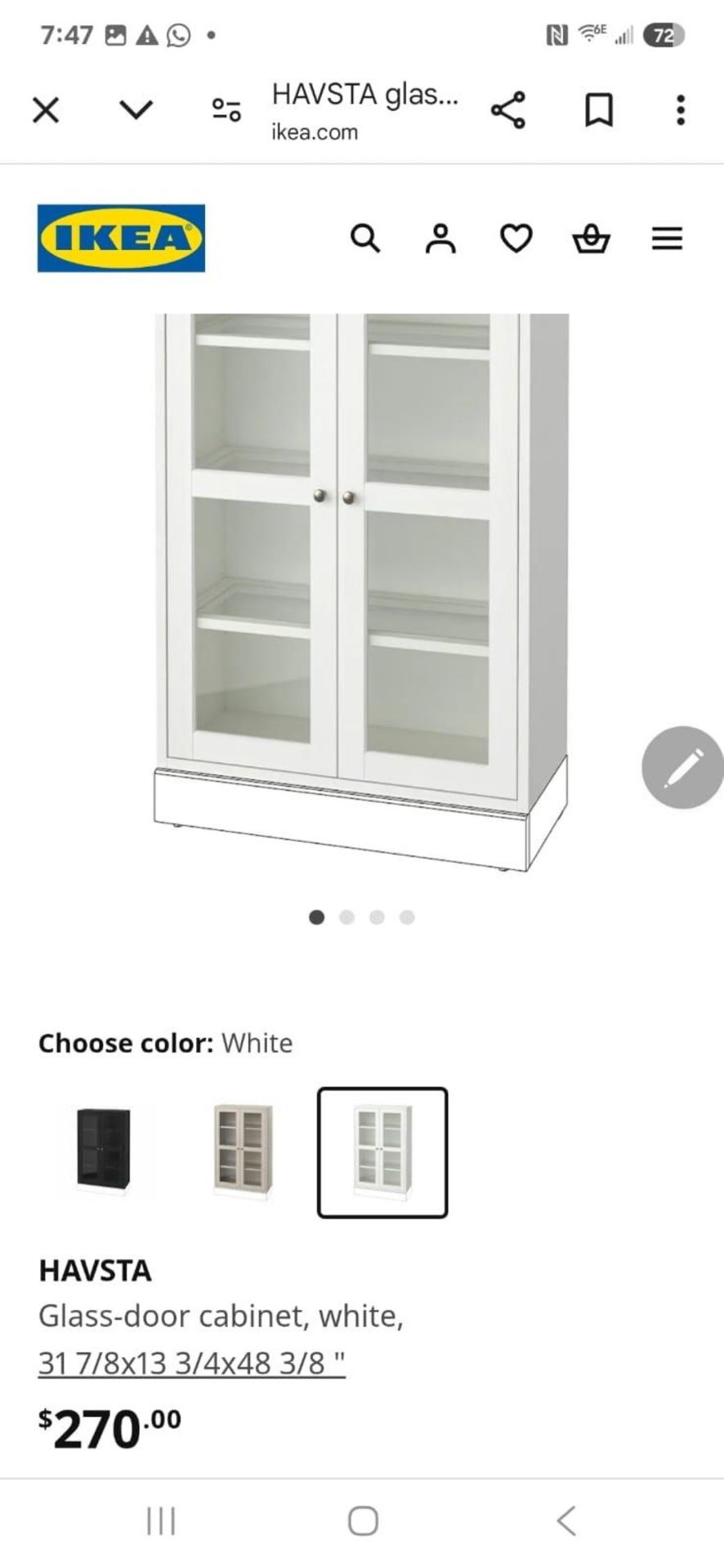View the favorites heart list
The image size is (724, 1568).
click(x=516, y=238)
